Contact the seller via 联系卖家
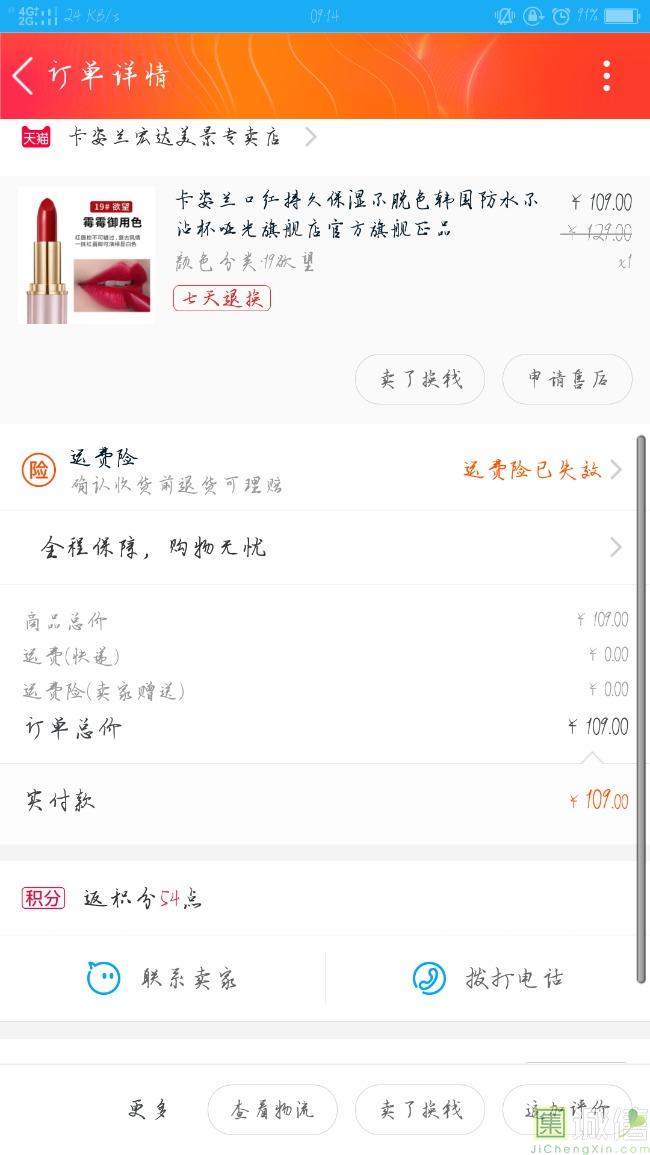This screenshot has width=650, height=1155. tap(163, 978)
